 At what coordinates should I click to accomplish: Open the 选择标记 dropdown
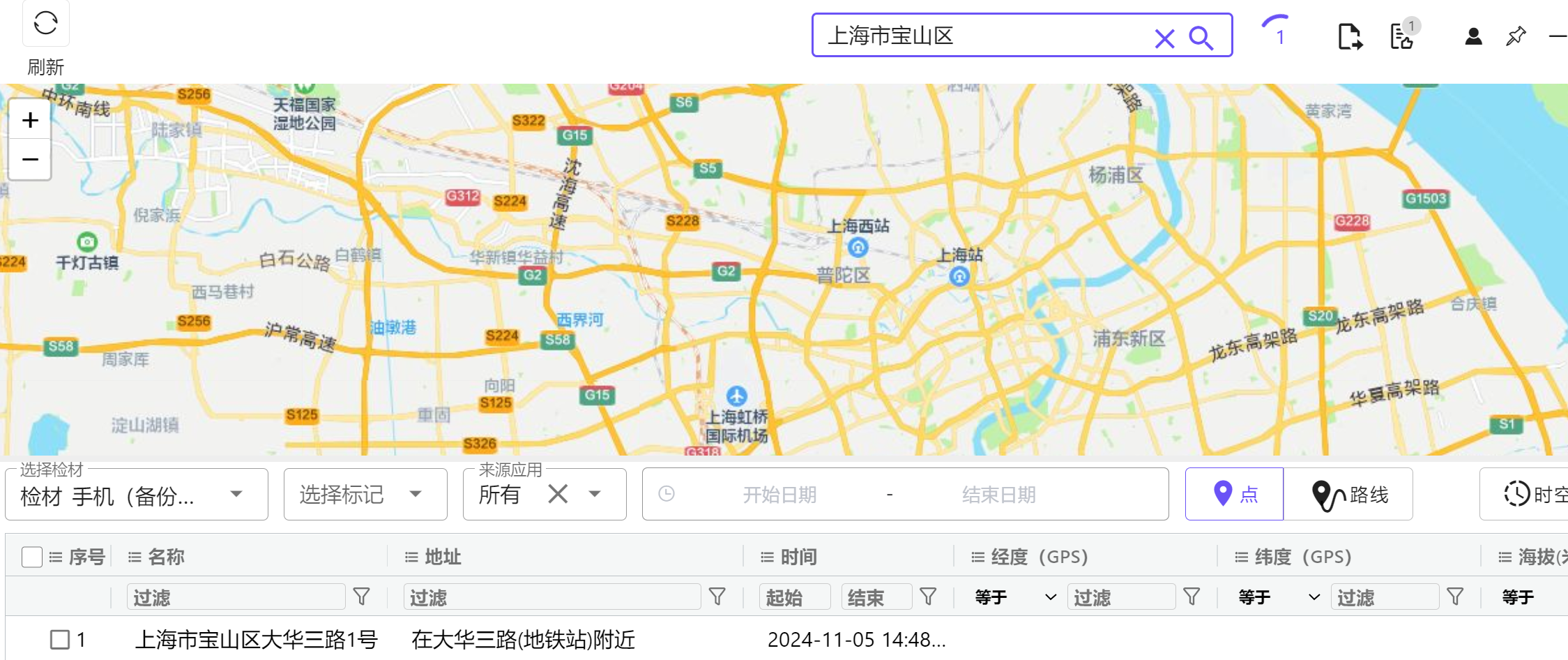(416, 494)
